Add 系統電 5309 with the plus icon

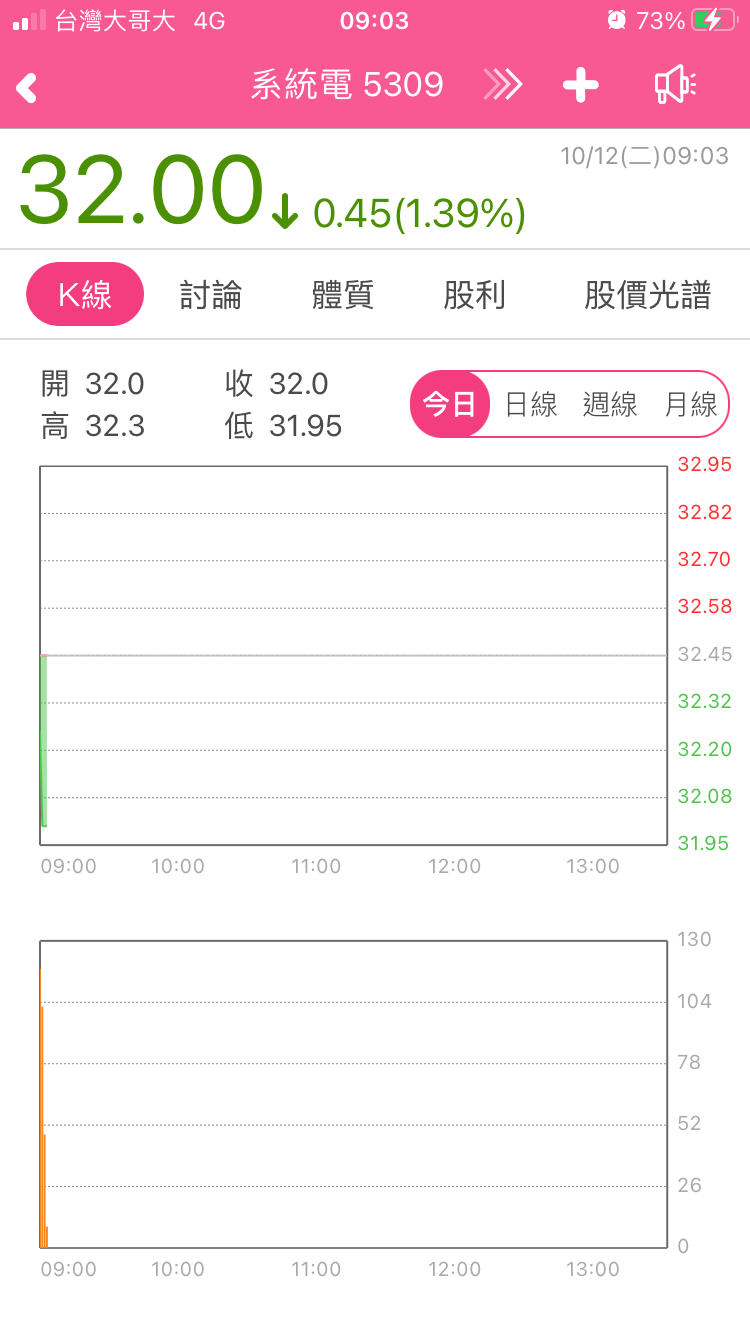tap(580, 86)
